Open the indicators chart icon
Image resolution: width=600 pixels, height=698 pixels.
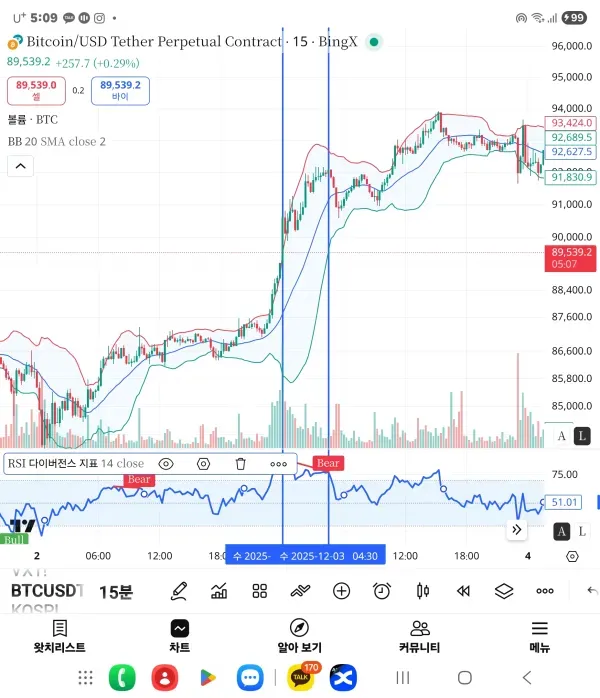tap(219, 591)
